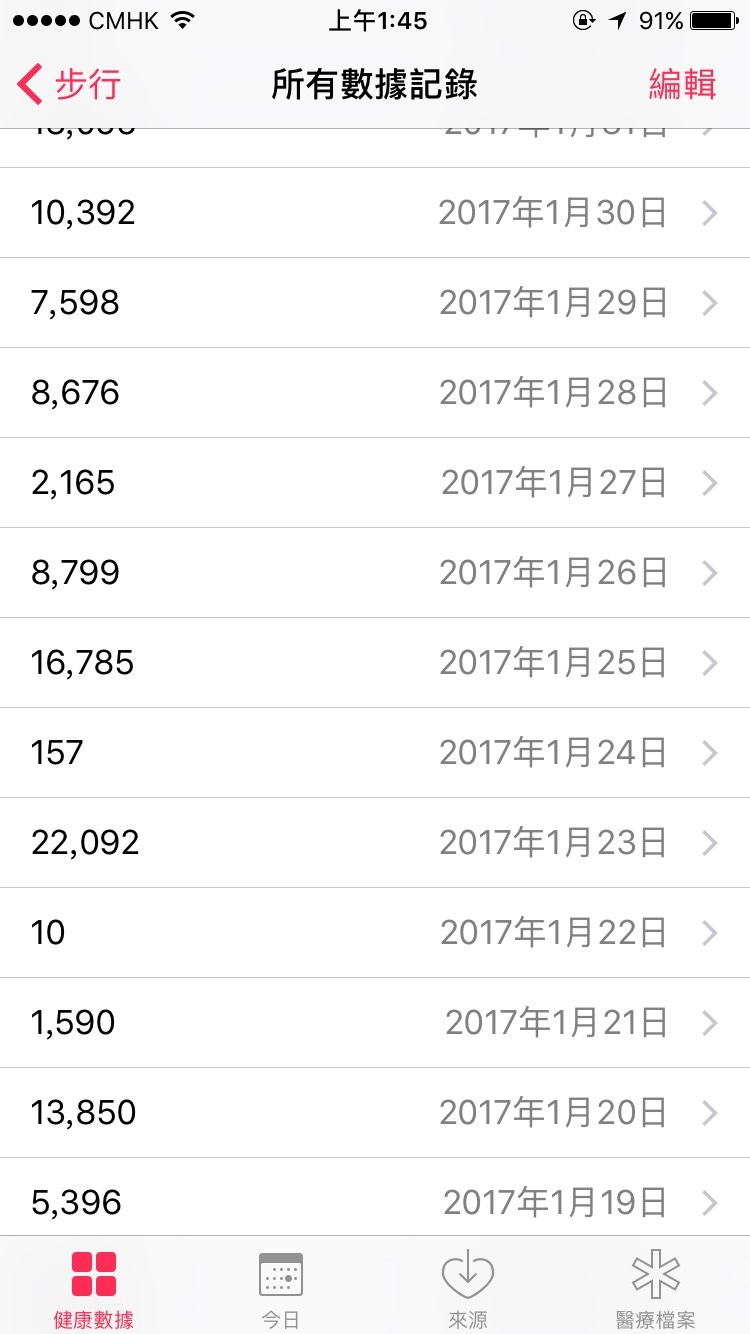The image size is (750, 1334).
Task: Select the 2017年1月22日 entry of 10
Action: click(375, 933)
